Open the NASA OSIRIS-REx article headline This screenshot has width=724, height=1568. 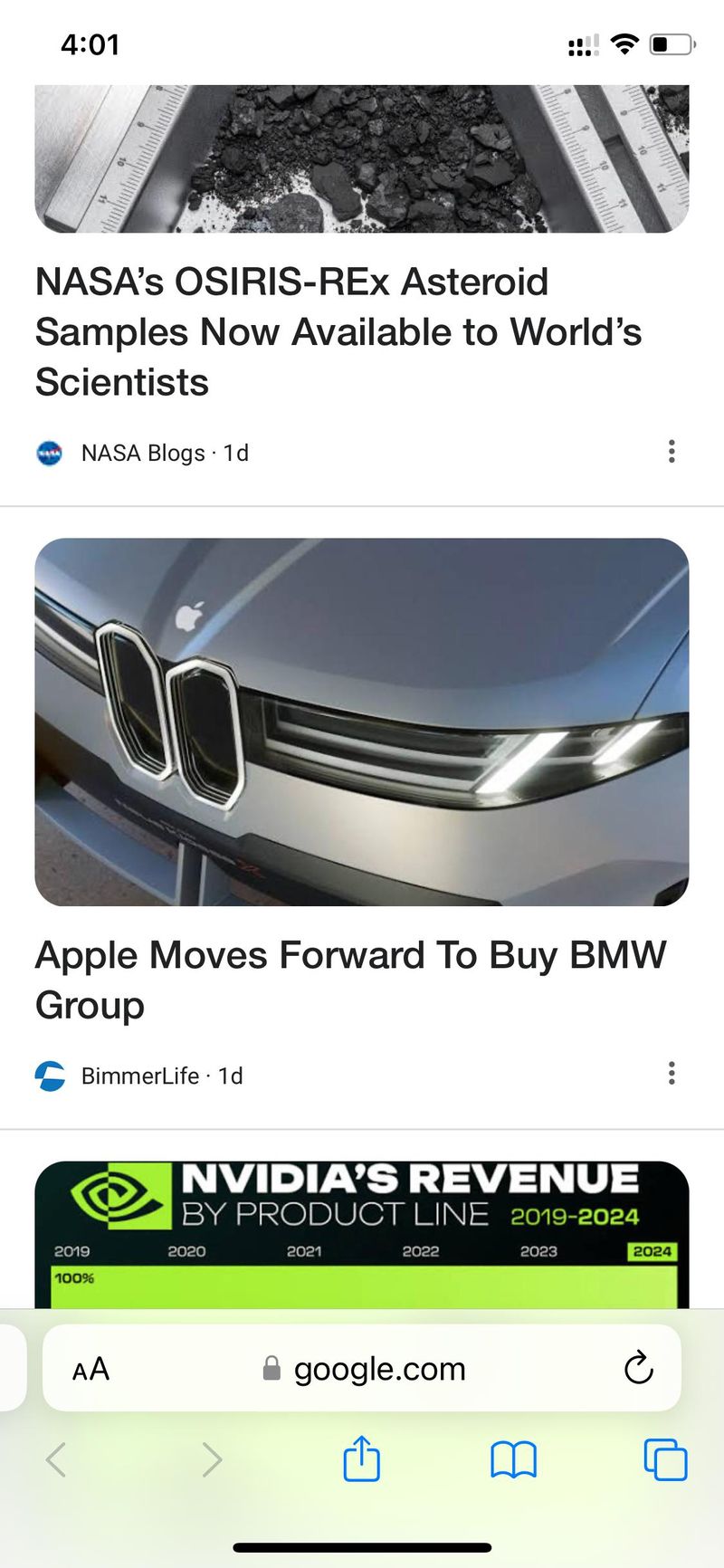click(339, 331)
